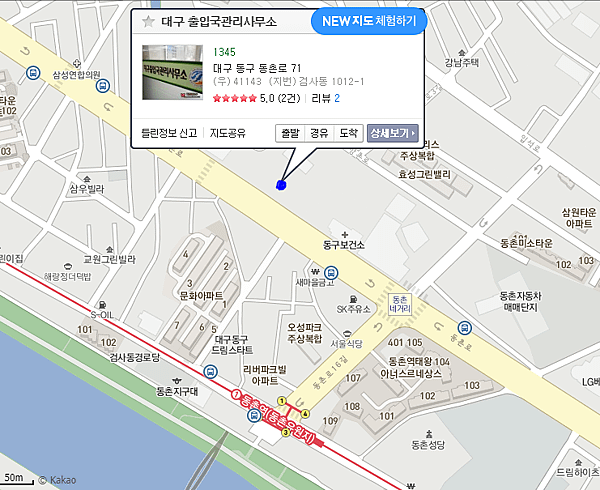Open 상세보기 for full details

coord(393,132)
